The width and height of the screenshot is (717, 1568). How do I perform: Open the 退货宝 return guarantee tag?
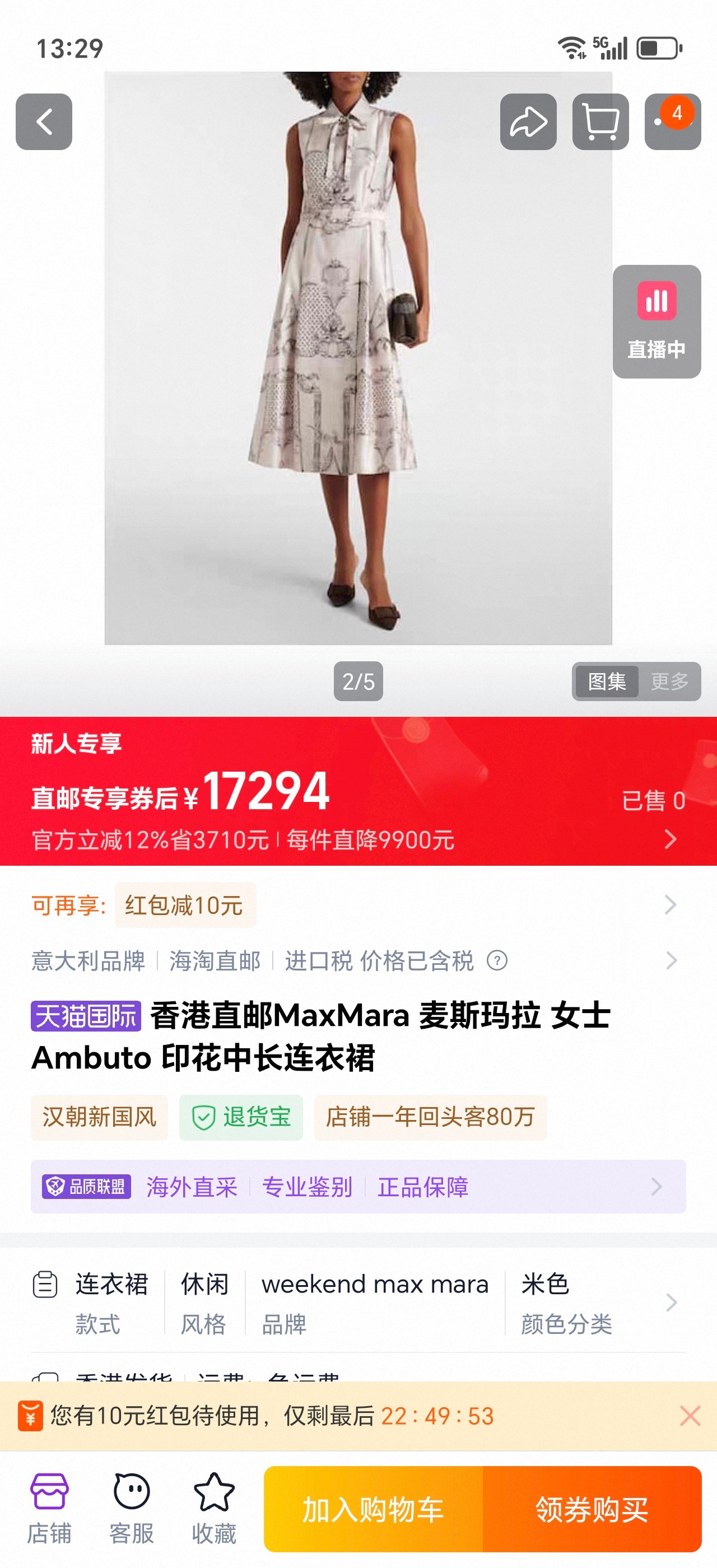pos(241,1117)
